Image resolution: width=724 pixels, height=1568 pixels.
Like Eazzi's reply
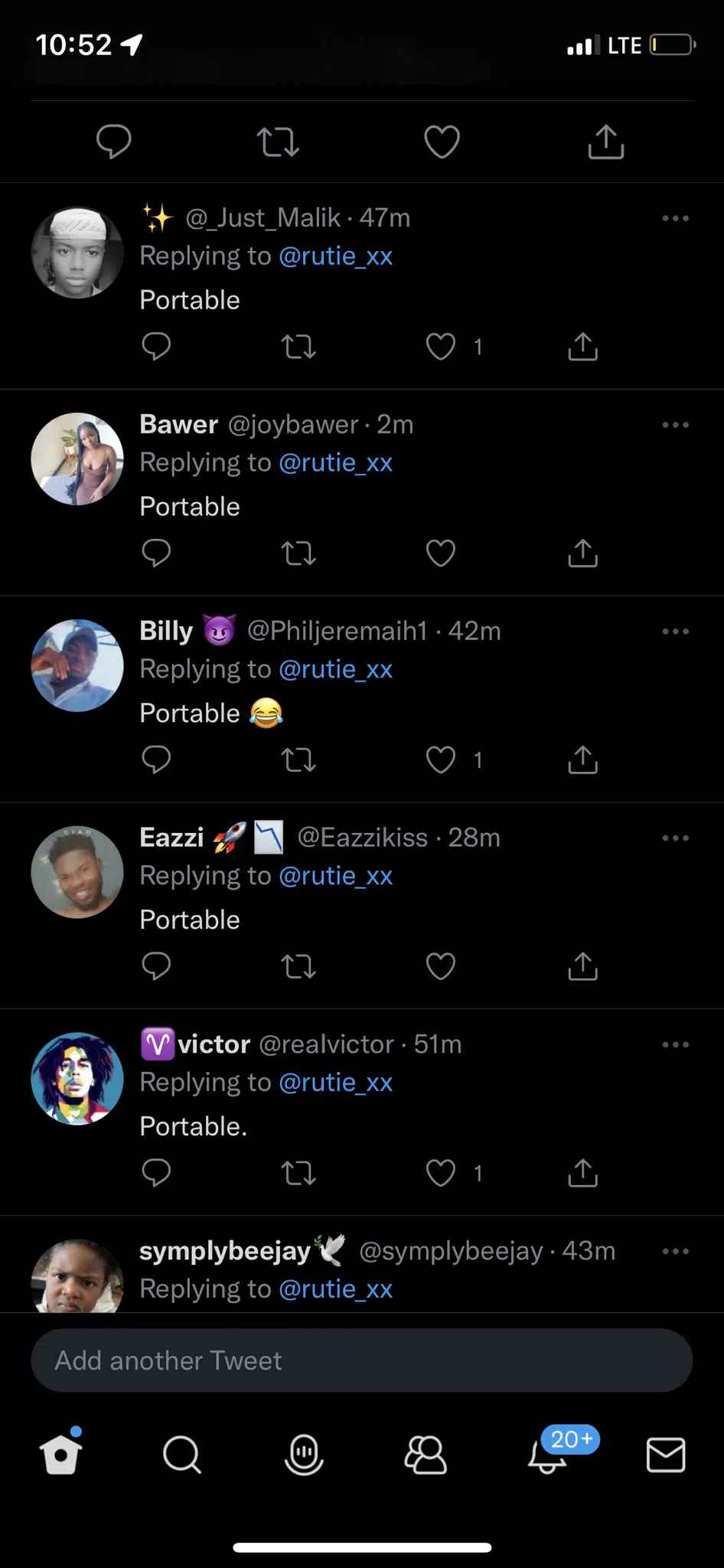(441, 966)
